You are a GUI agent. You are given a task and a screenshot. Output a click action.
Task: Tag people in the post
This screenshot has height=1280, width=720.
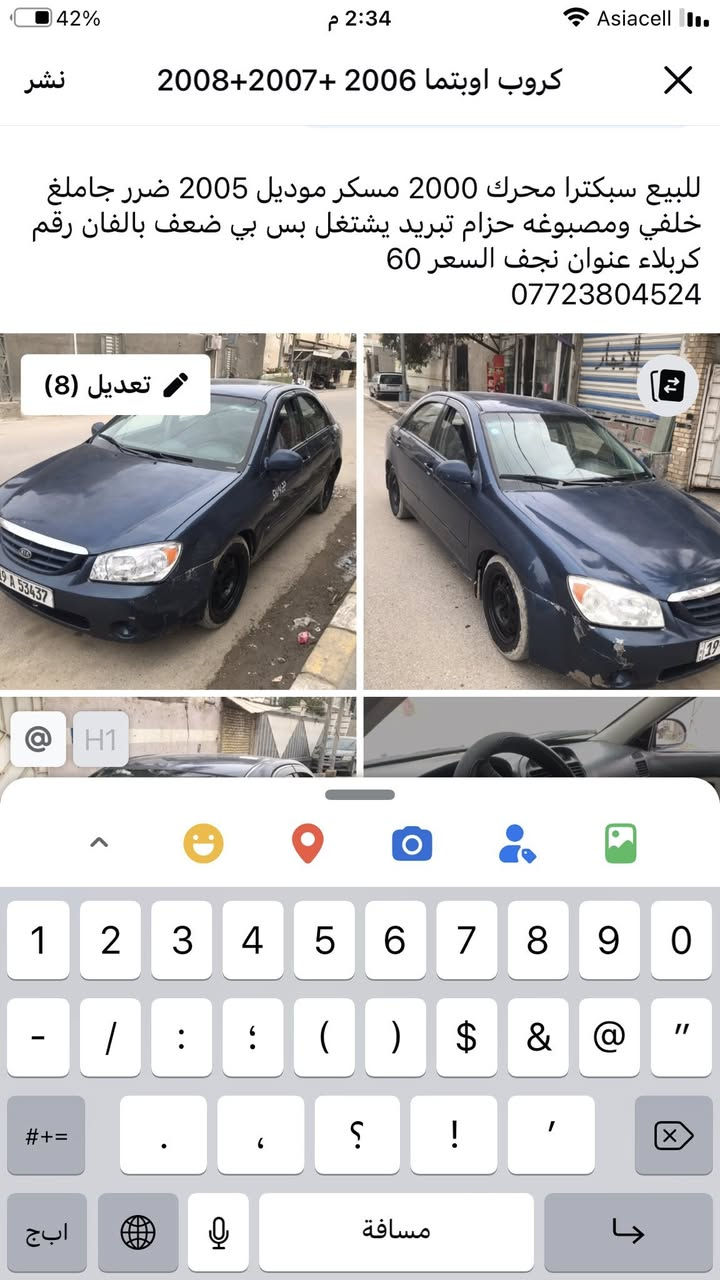[x=516, y=844]
